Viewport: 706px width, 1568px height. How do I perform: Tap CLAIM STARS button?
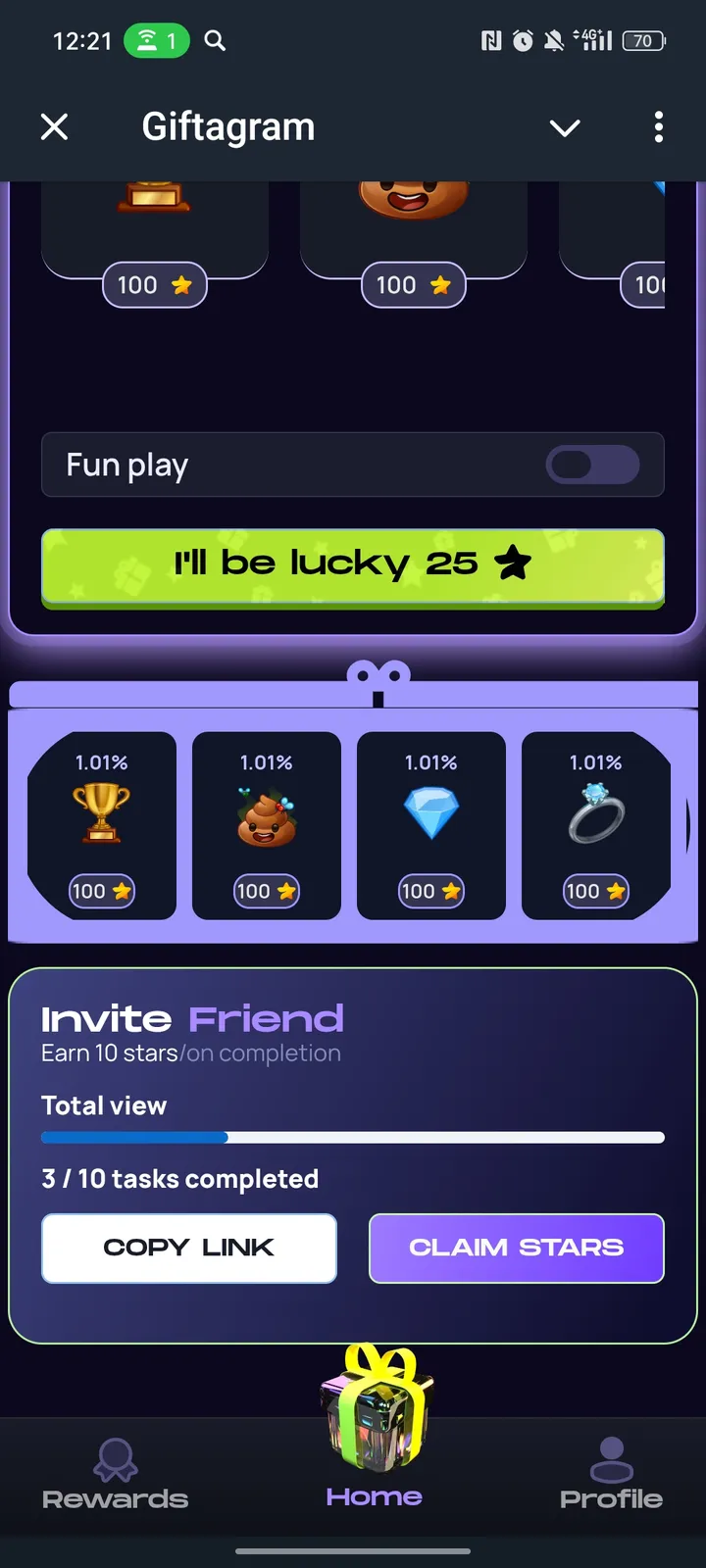coord(516,1248)
